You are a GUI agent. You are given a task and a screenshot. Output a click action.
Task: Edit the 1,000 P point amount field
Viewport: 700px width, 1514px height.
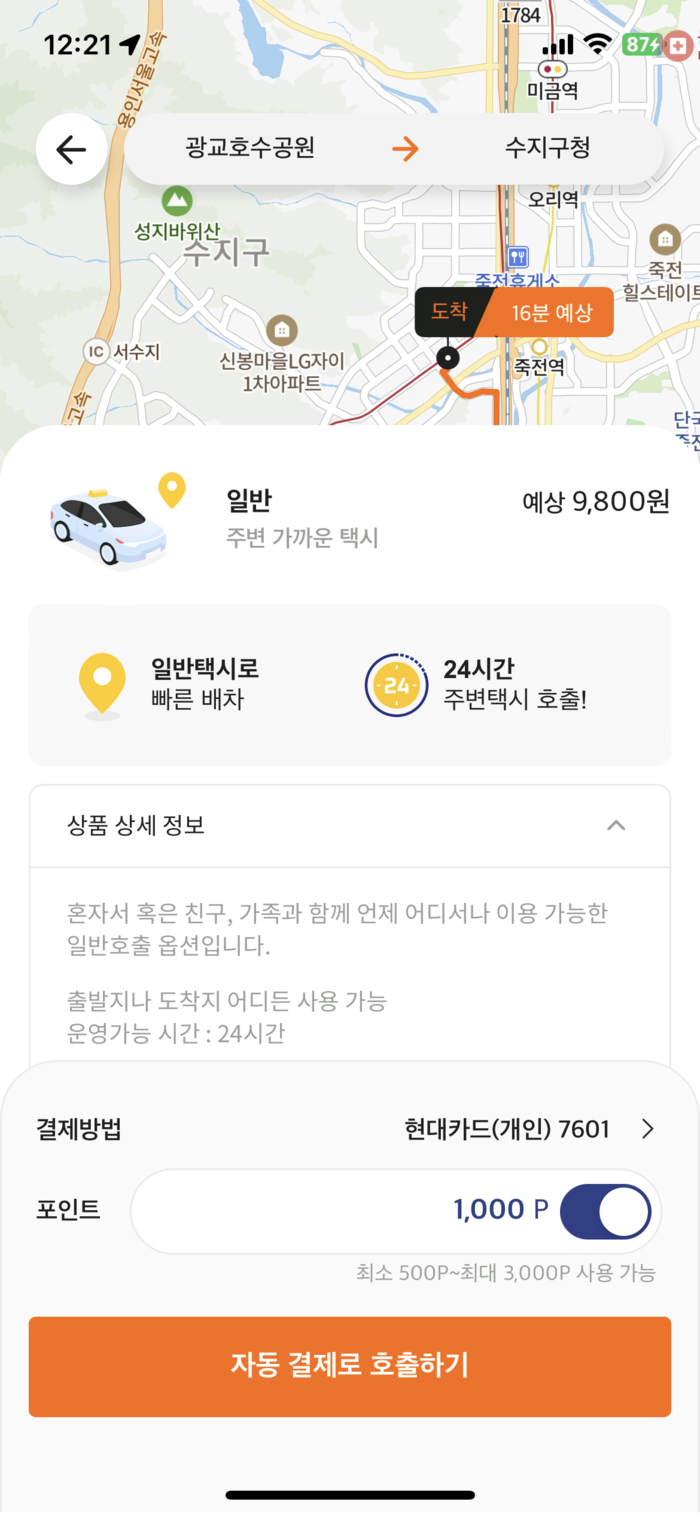pos(400,1211)
